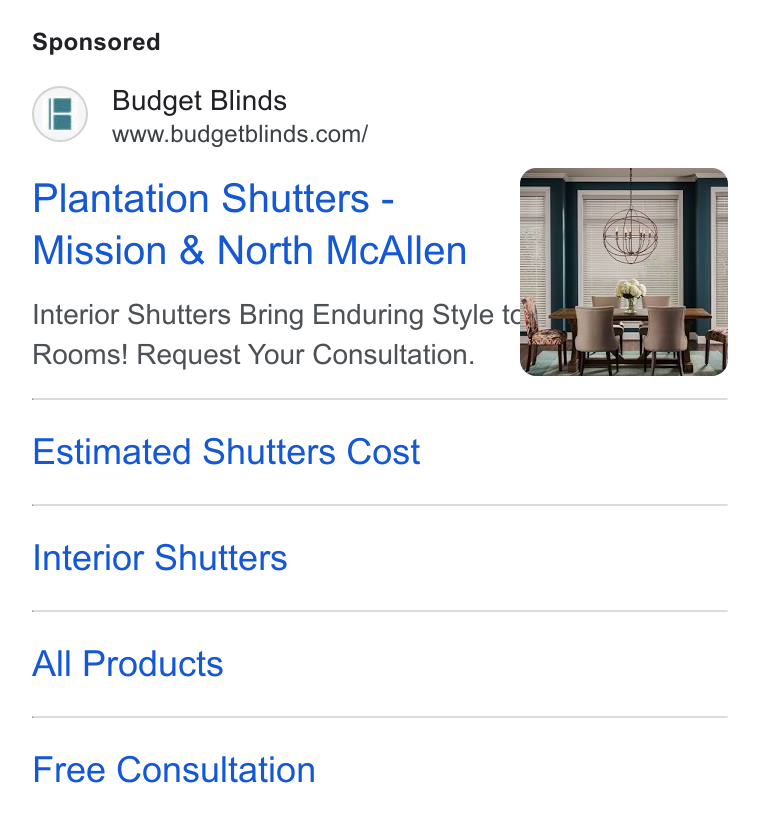Tap the Budget Blinds site URL

point(240,134)
